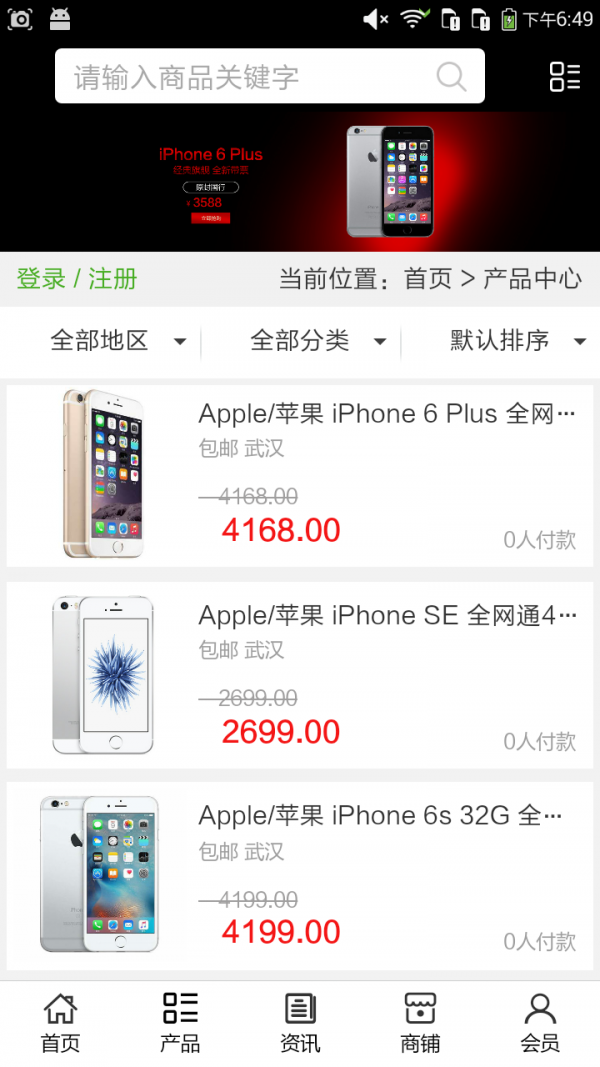Open the iPhone 6s 32G product card
The image size is (600, 1067).
(x=300, y=876)
